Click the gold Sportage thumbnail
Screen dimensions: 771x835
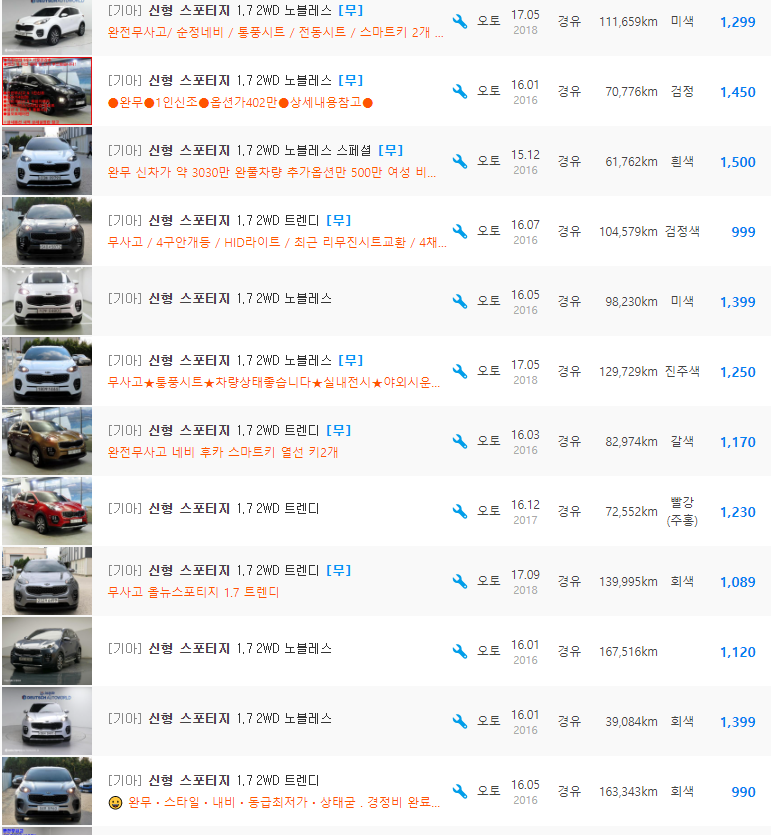46,440
